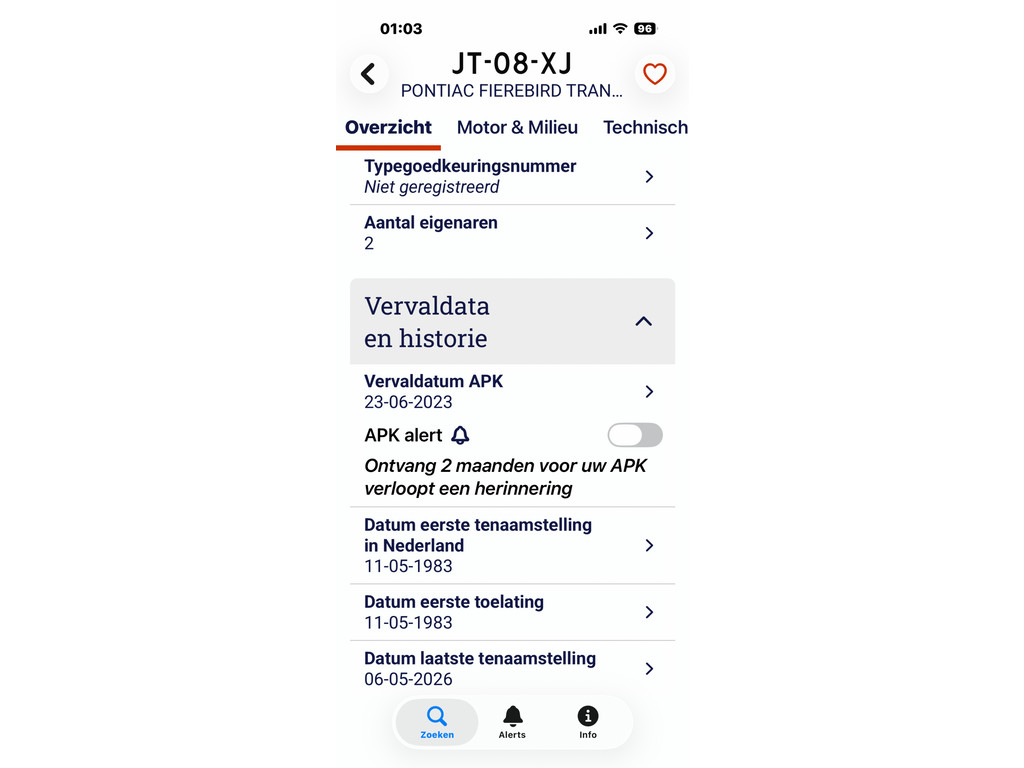Go to Zoeken in the bottom bar
This screenshot has height=768, width=1024.
coord(437,722)
